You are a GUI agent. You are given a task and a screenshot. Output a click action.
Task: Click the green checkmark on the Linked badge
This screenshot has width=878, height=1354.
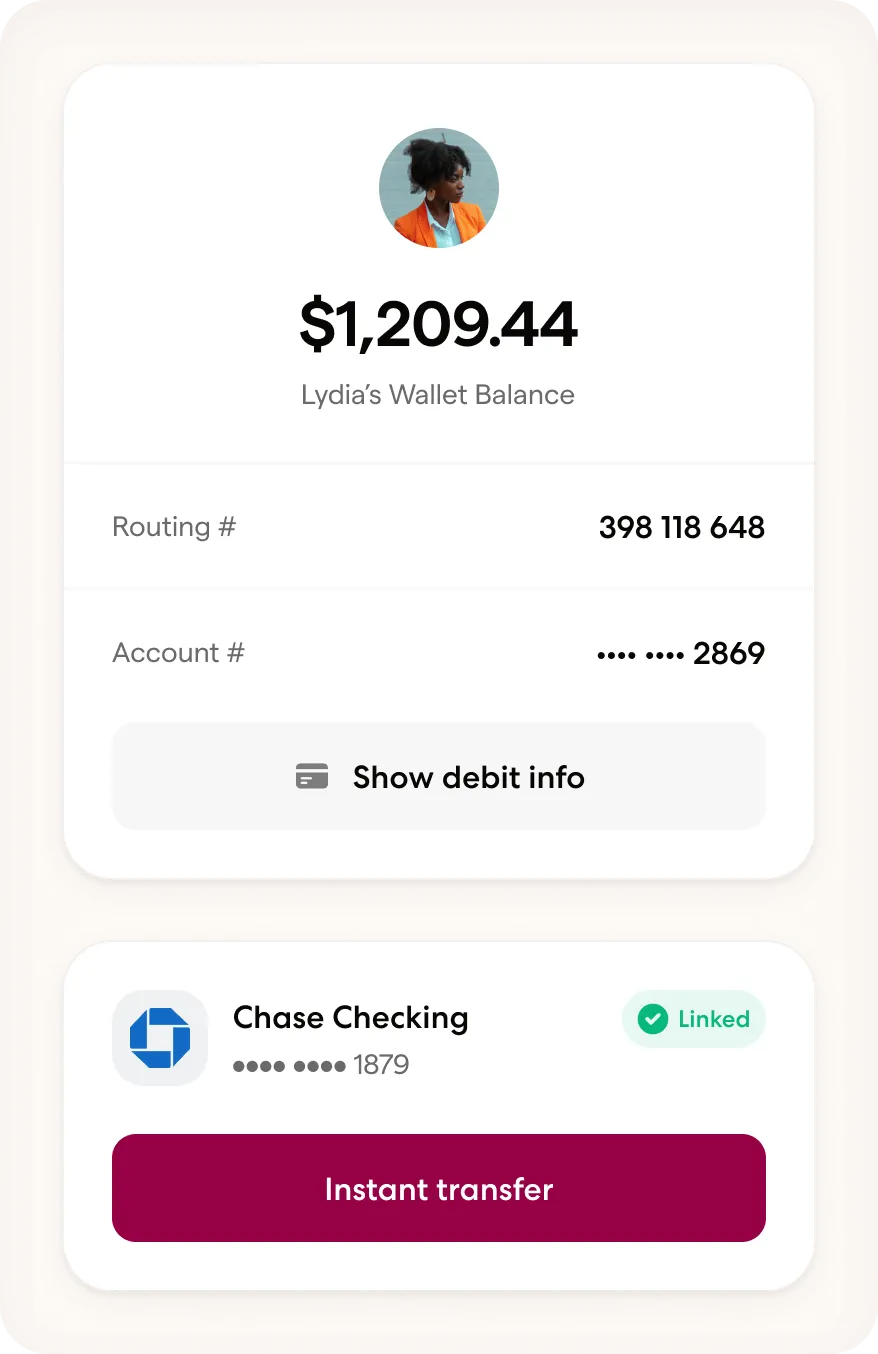tap(652, 1019)
